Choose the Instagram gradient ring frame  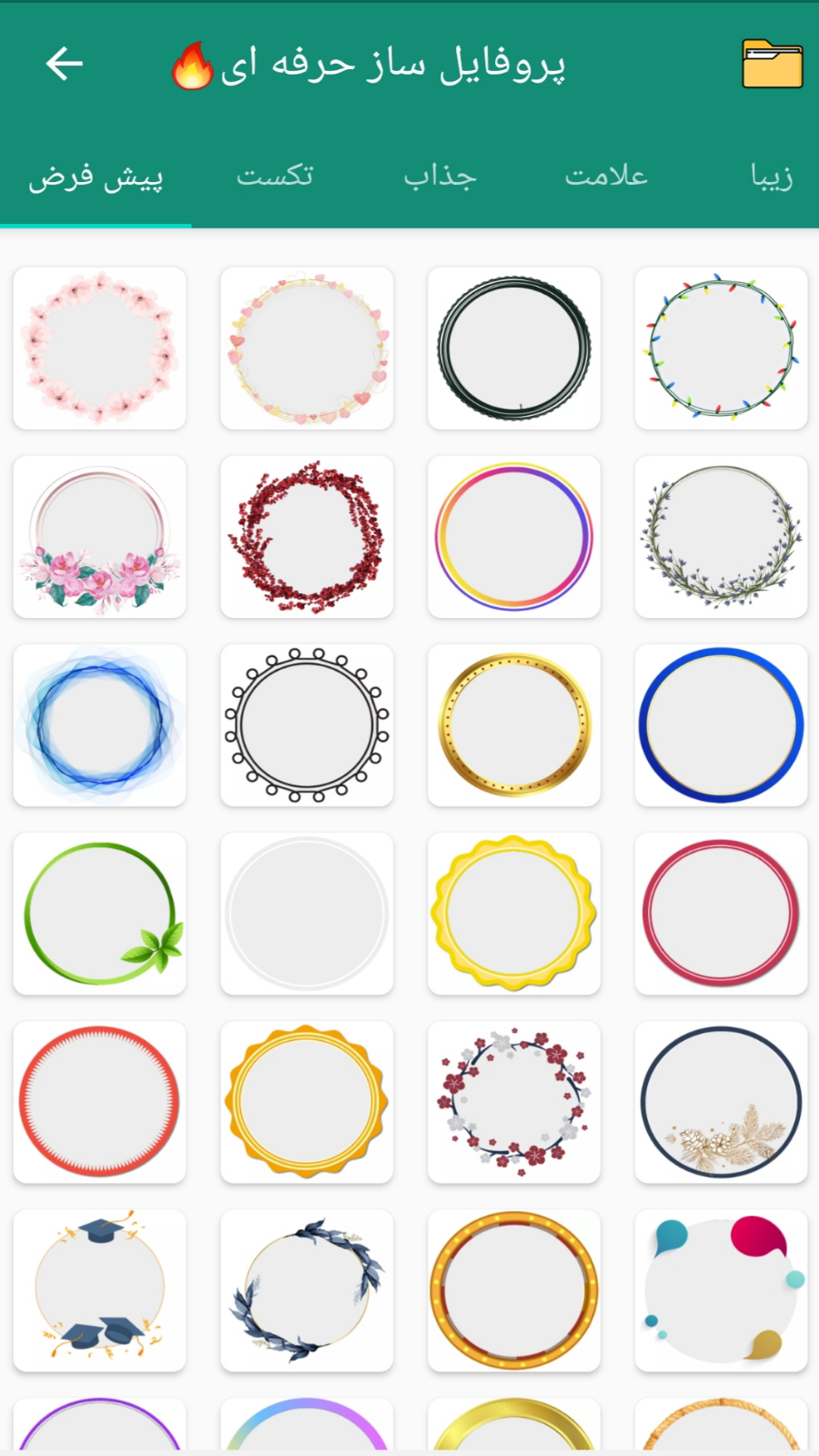coord(514,537)
